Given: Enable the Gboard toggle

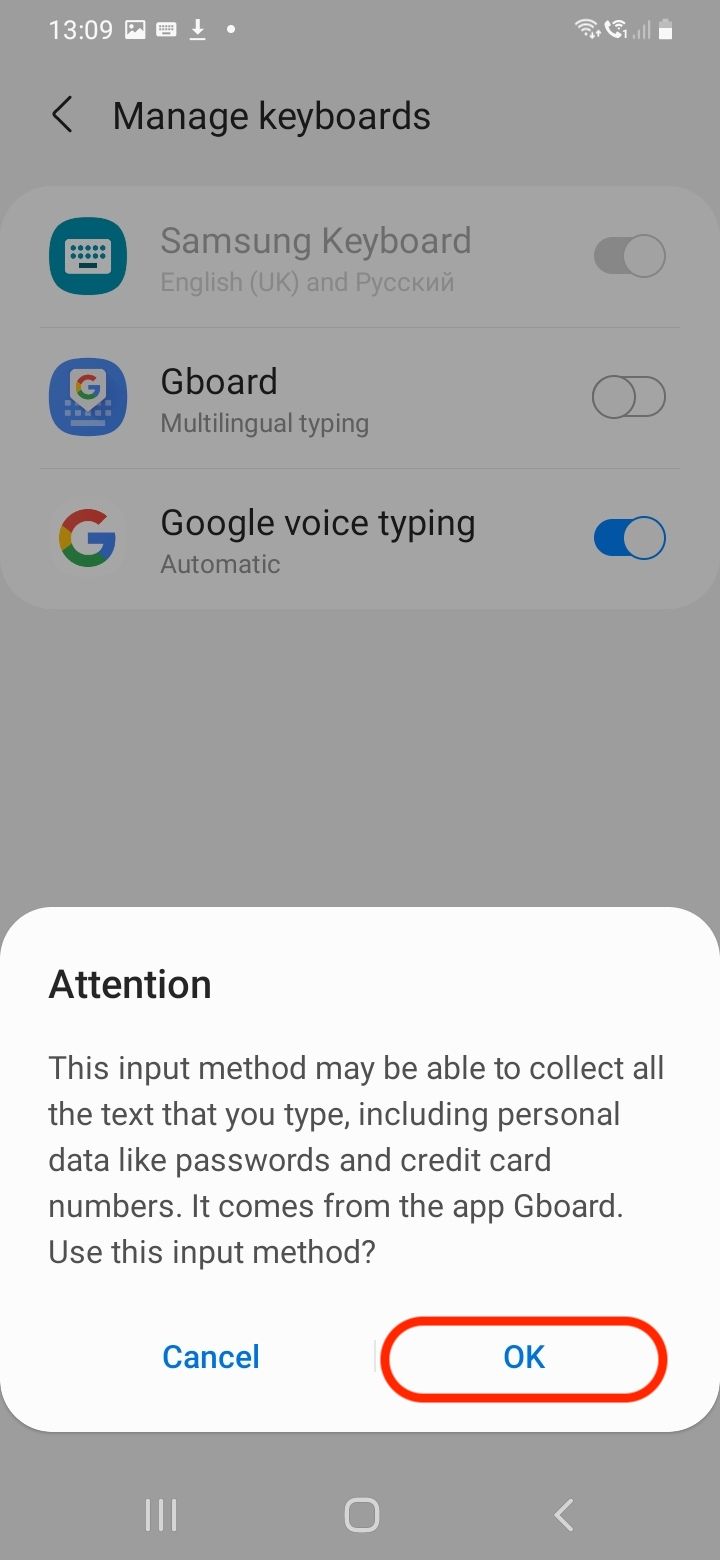Looking at the screenshot, I should [x=628, y=397].
